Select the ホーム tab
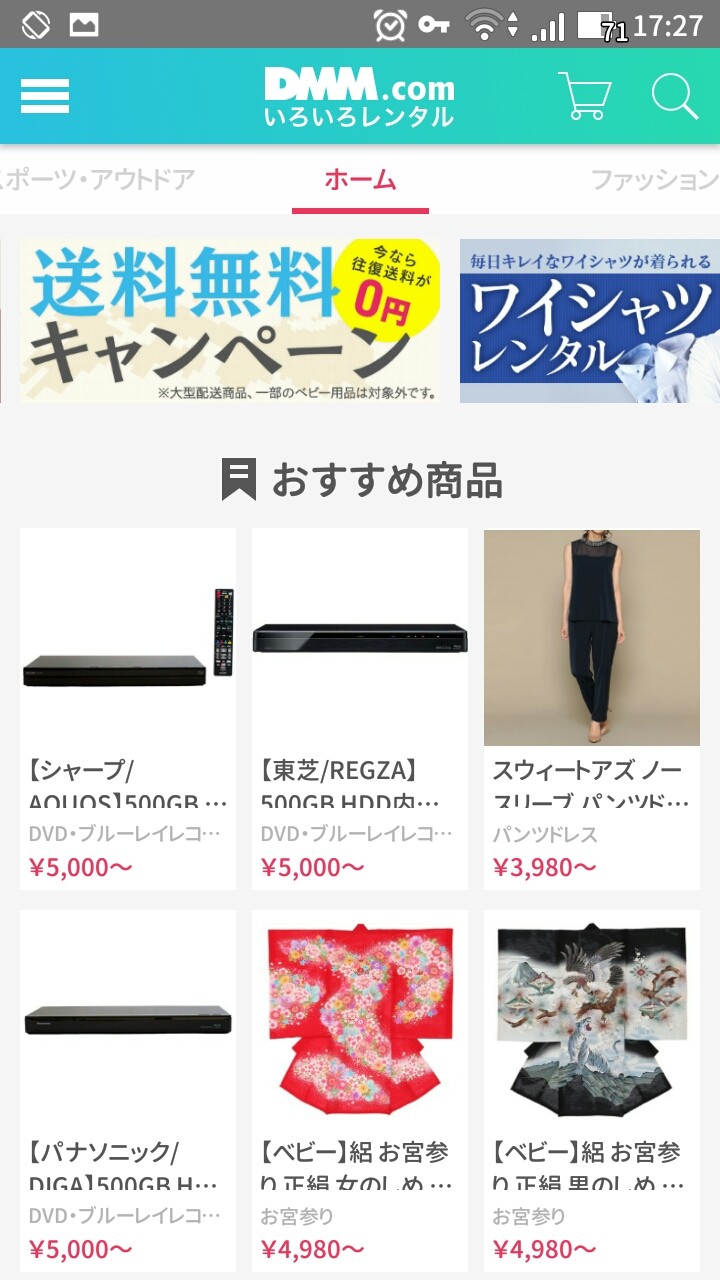Image resolution: width=720 pixels, height=1280 pixels. point(360,180)
